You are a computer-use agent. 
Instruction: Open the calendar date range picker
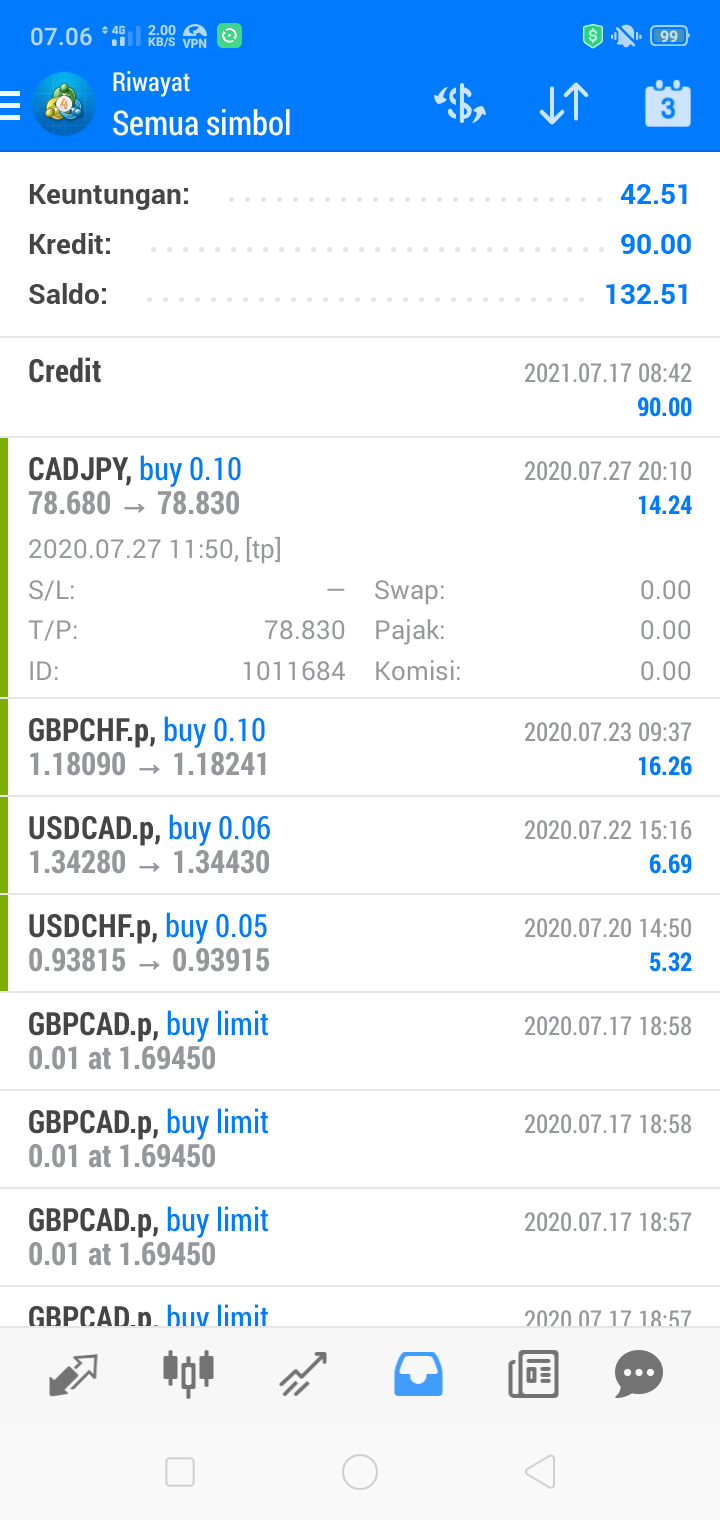pyautogui.click(x=667, y=104)
